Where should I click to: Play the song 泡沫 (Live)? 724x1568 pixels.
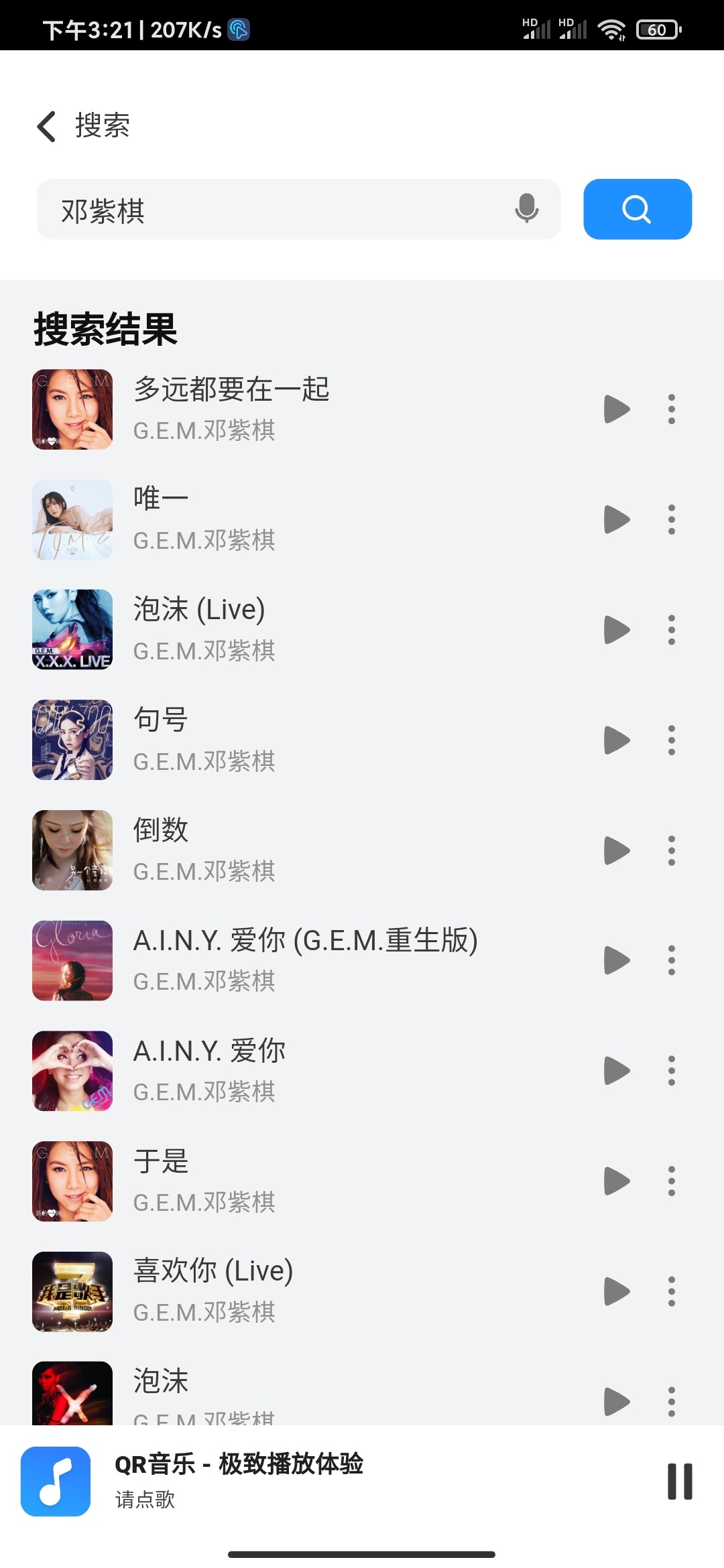point(616,630)
